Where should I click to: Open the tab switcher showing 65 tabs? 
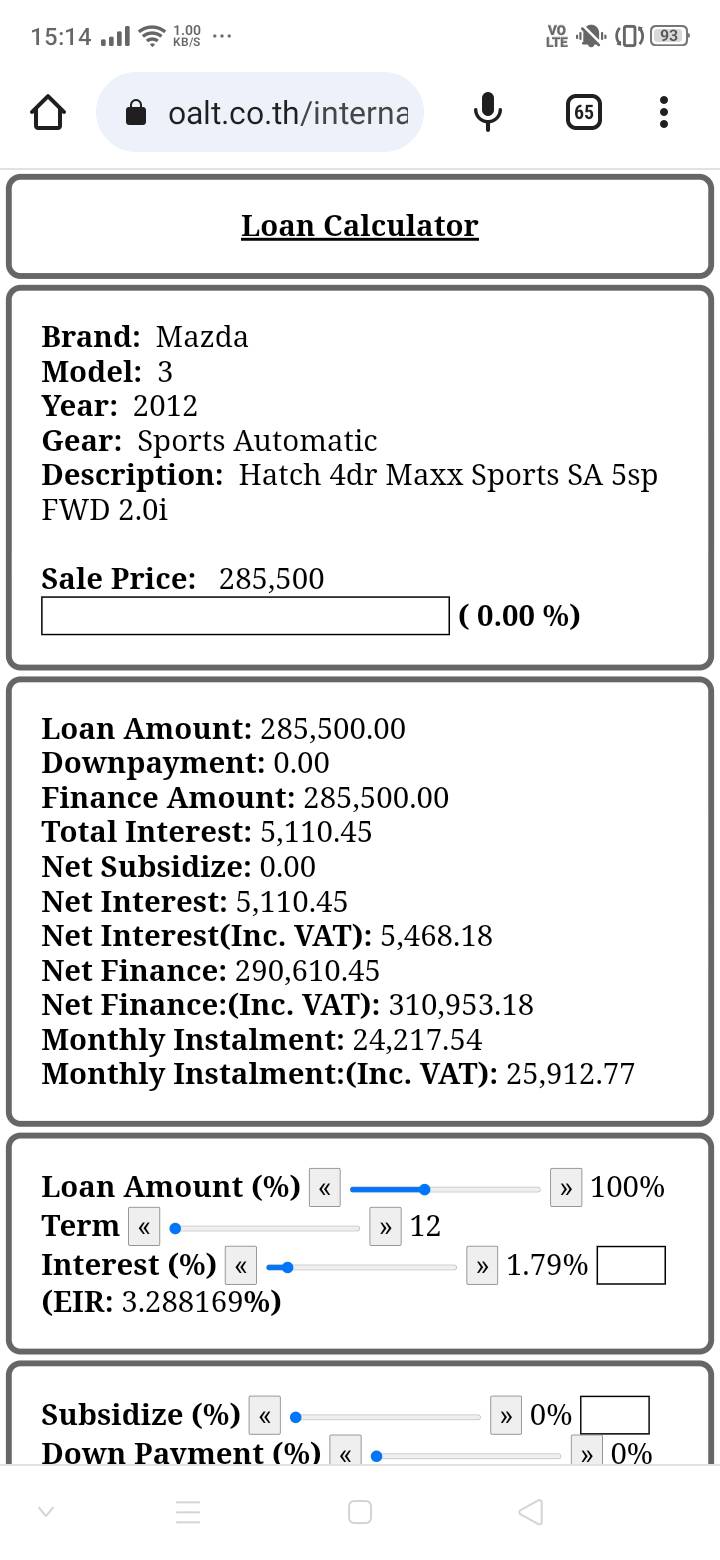(x=584, y=113)
